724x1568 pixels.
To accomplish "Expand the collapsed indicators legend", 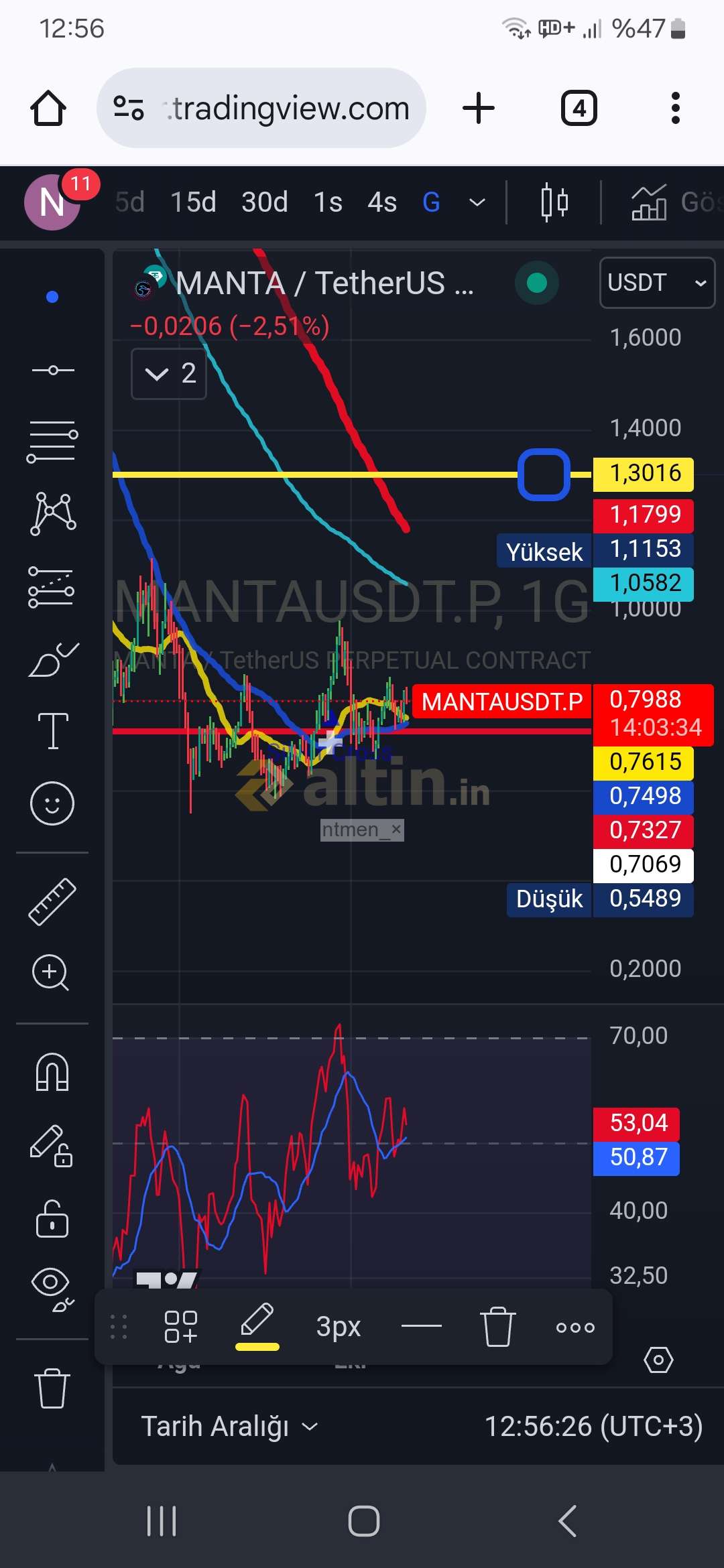I will tap(168, 374).
